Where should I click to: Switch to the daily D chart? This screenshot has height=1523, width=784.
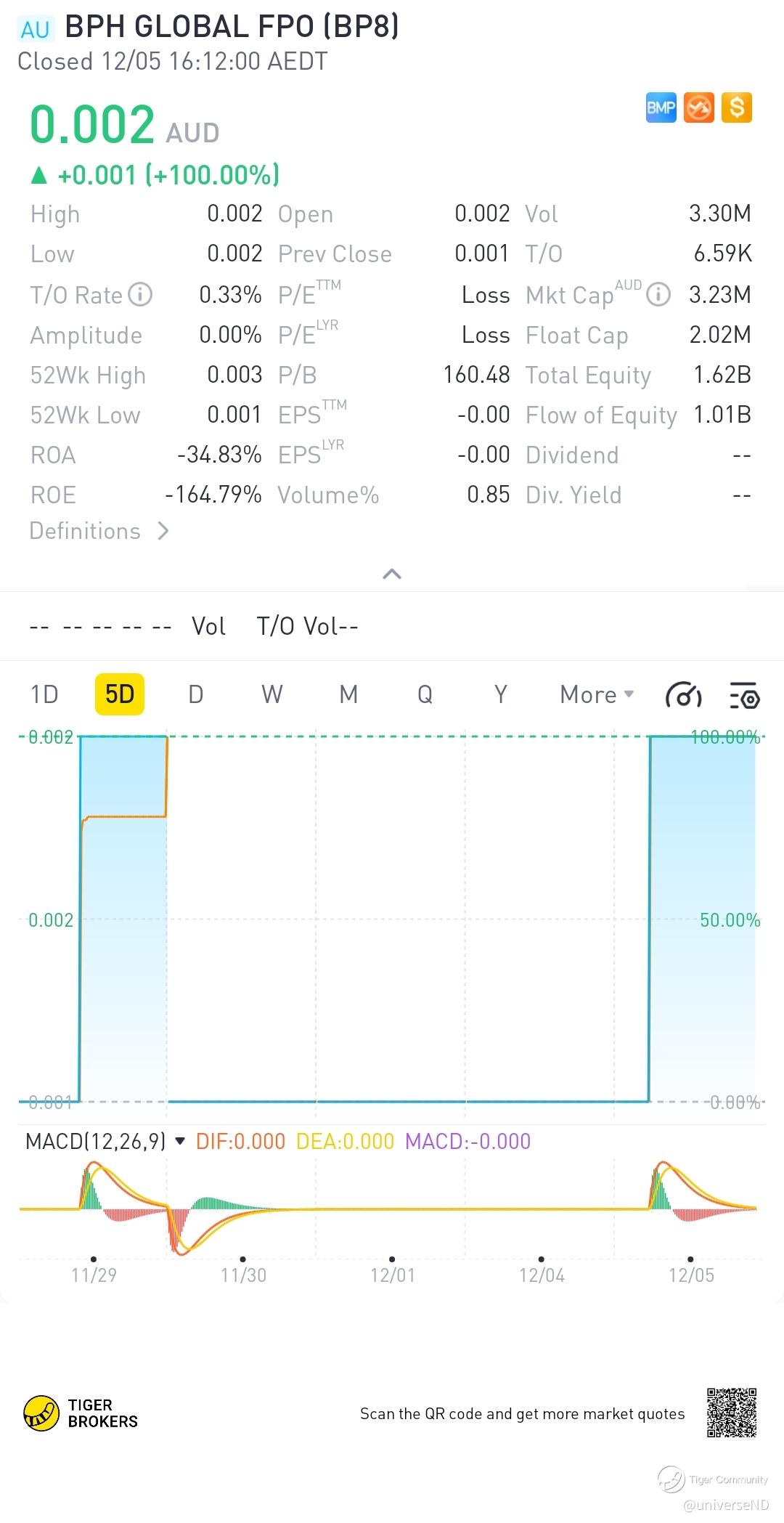[x=196, y=695]
